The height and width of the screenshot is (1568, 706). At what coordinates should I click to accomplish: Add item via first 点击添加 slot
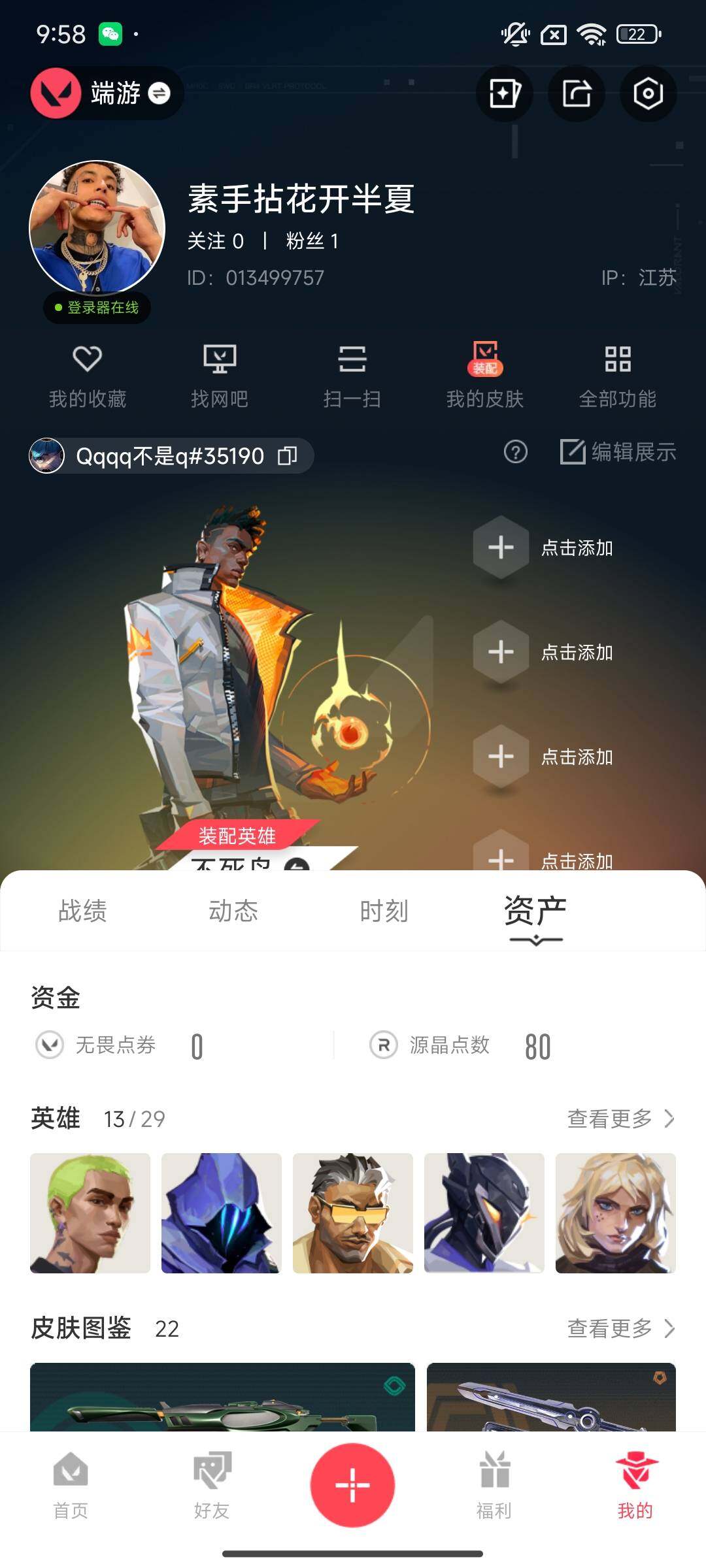pyautogui.click(x=500, y=547)
